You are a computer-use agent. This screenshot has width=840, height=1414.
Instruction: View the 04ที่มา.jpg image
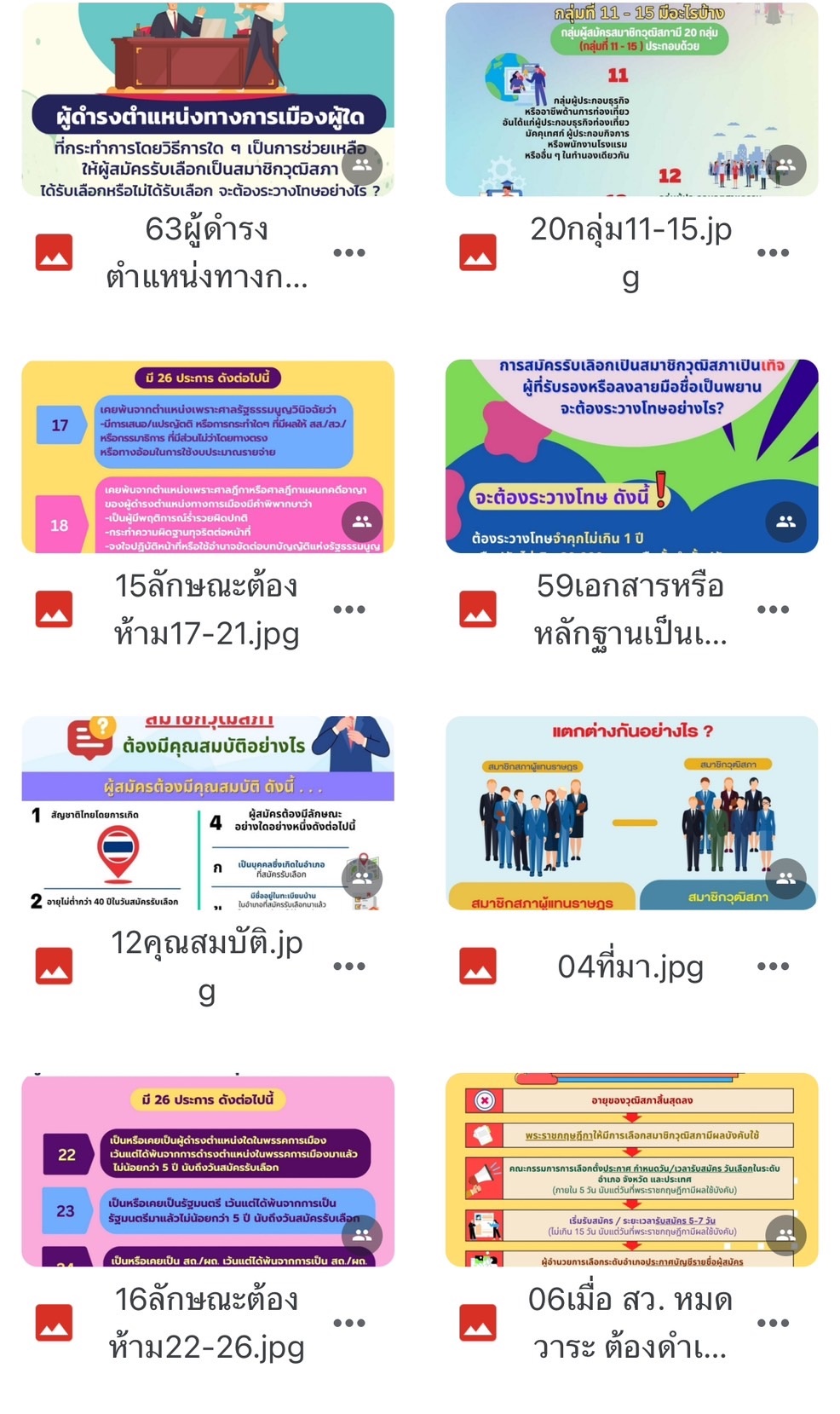[x=631, y=813]
